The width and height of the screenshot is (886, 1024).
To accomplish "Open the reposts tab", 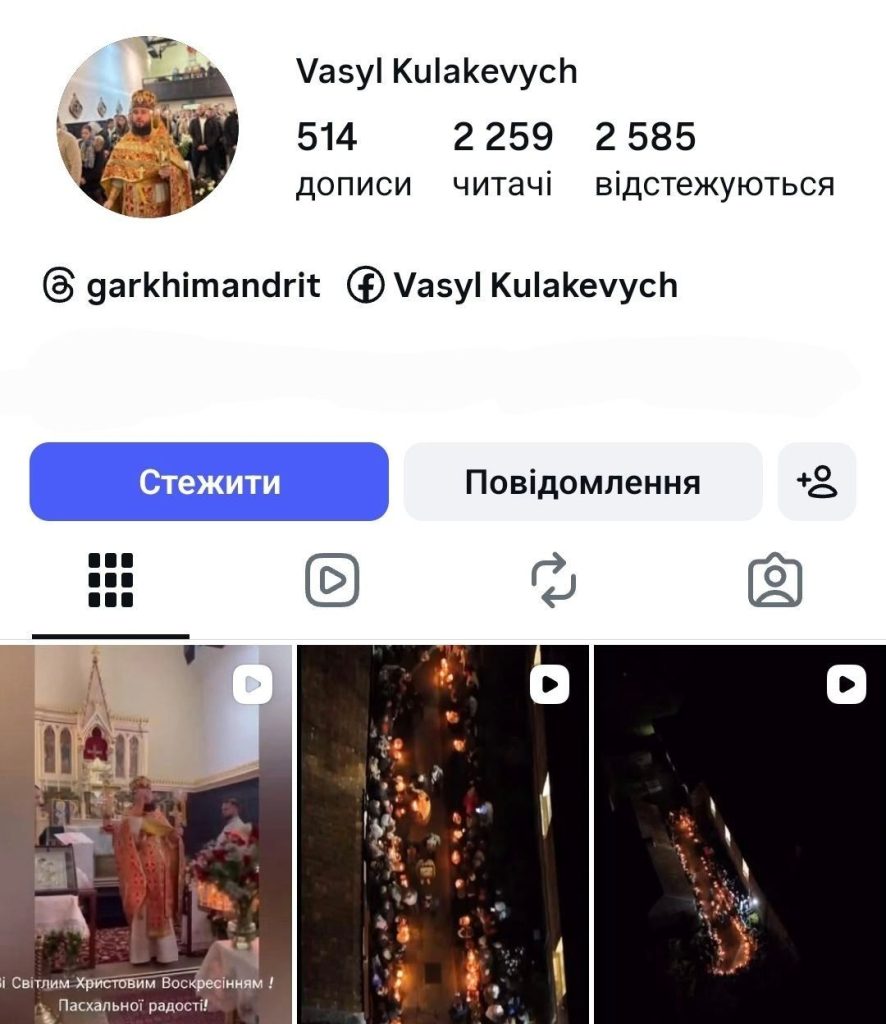I will 554,580.
